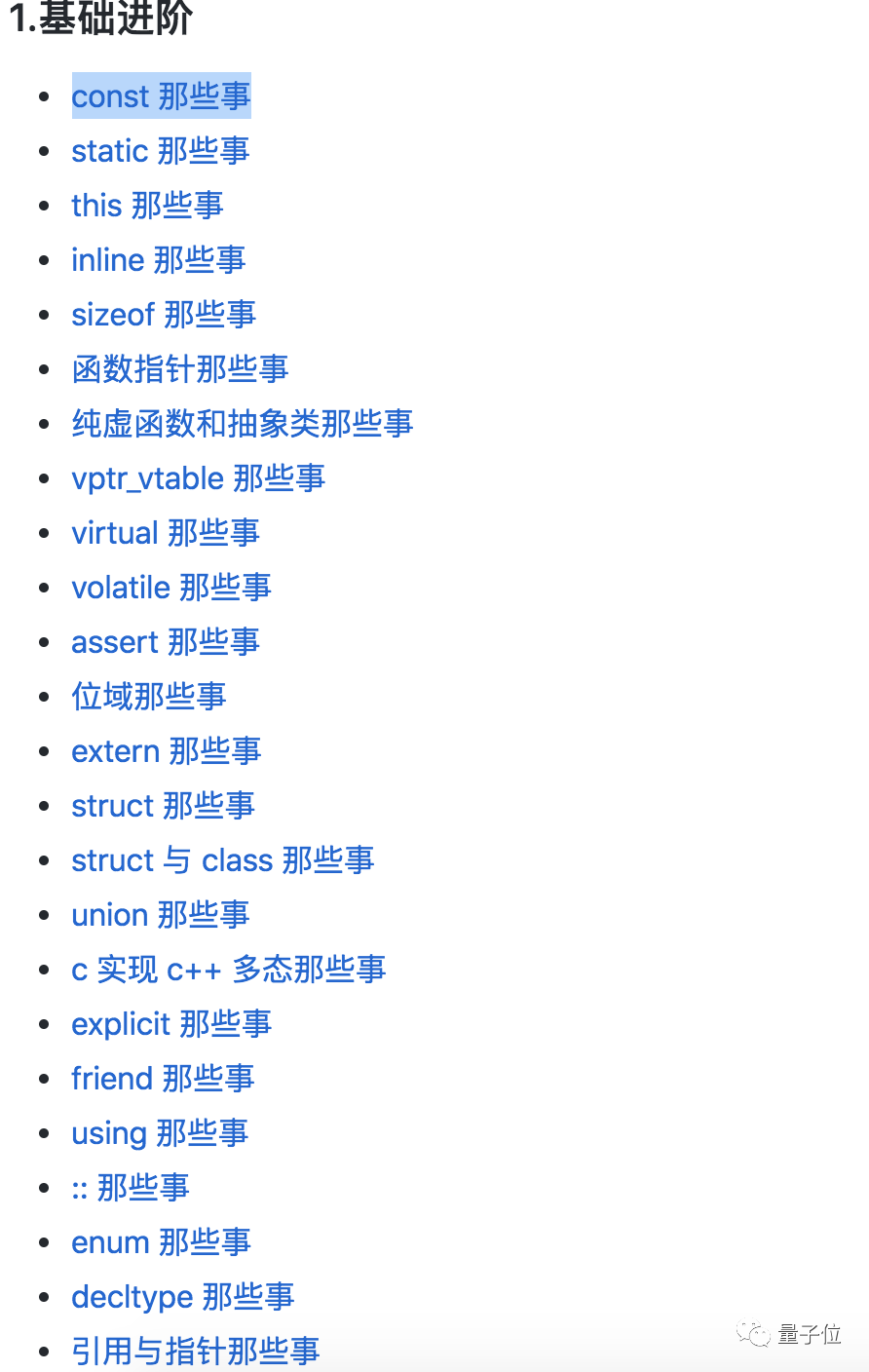Image resolution: width=869 pixels, height=1372 pixels.
Task: Open the extern 那些事 link
Action: 167,751
